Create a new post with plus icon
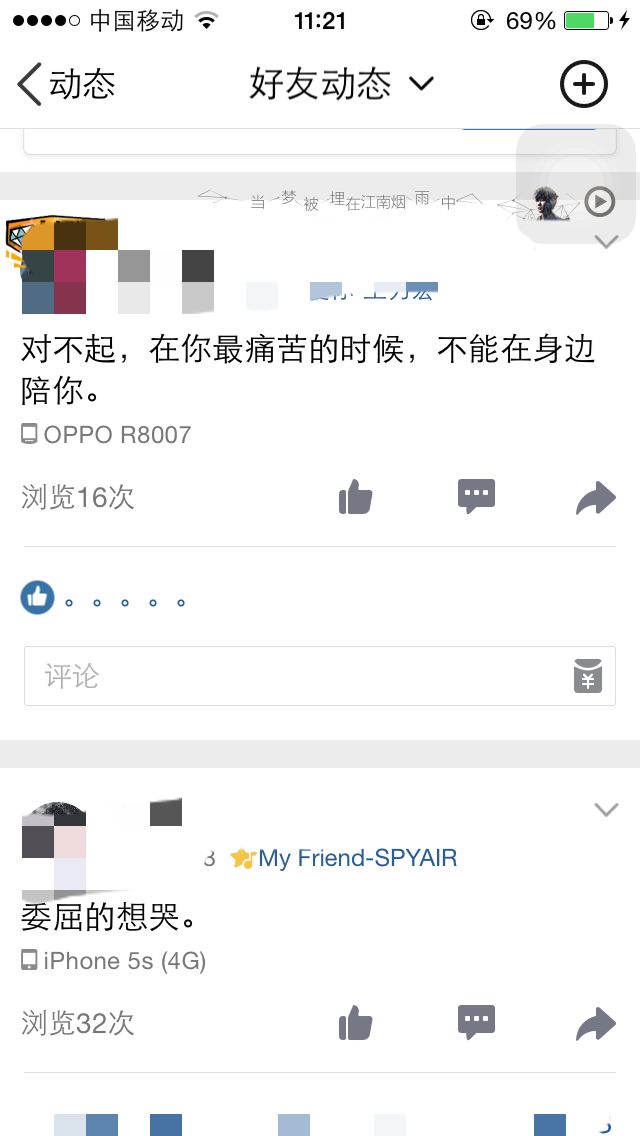Image resolution: width=640 pixels, height=1136 pixels. (583, 85)
